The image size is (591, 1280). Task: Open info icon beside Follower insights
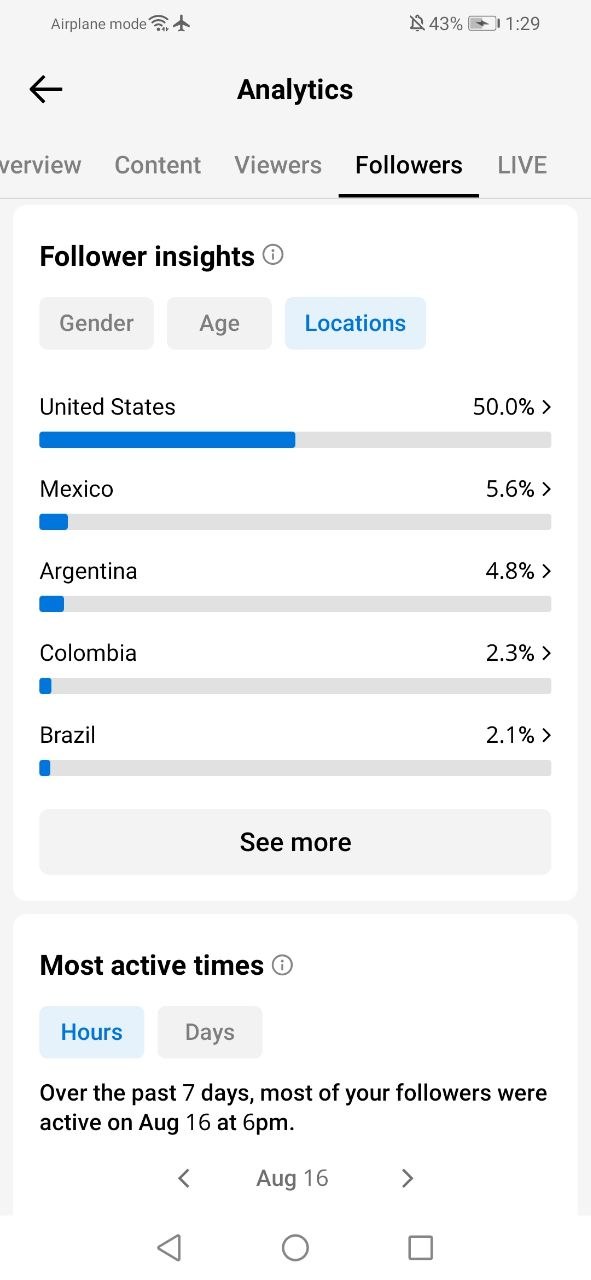click(x=273, y=255)
